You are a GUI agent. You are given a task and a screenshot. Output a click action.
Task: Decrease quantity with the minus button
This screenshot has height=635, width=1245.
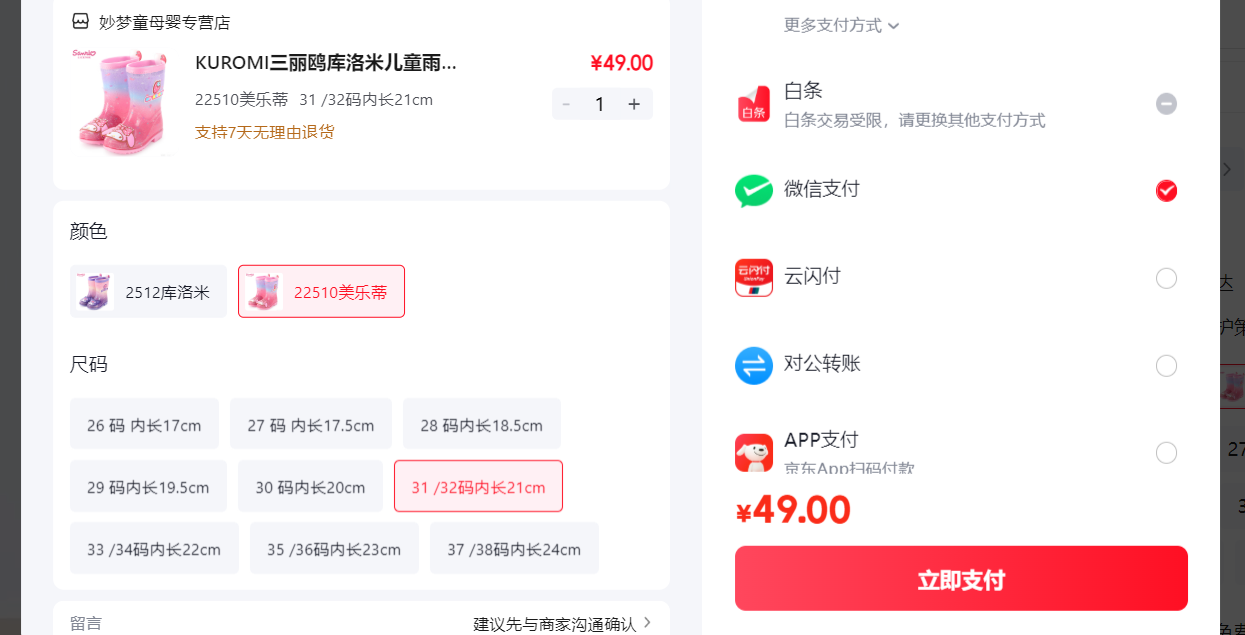click(567, 104)
